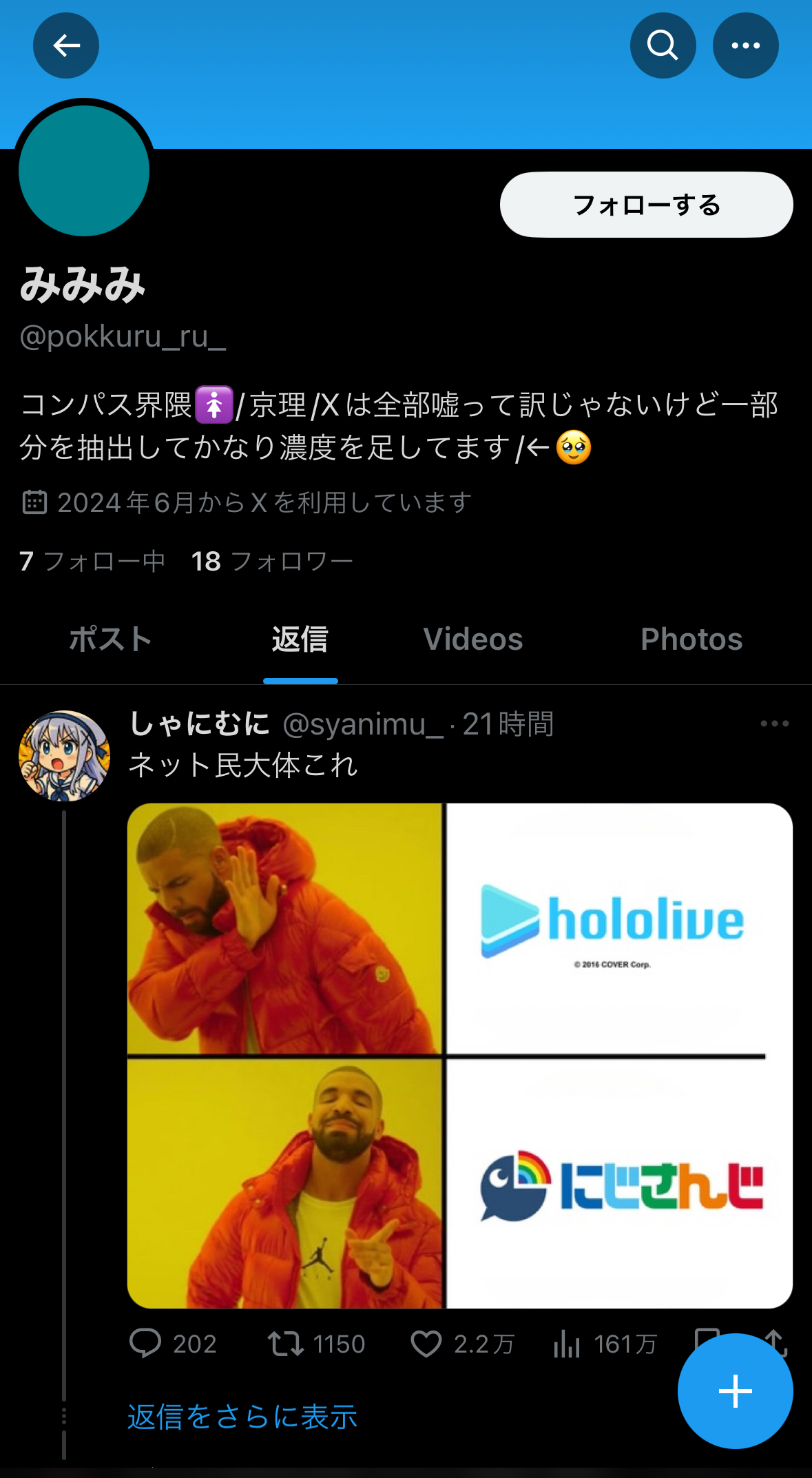Reply to しゃにむに's post
812x1478 pixels.
tap(173, 1344)
